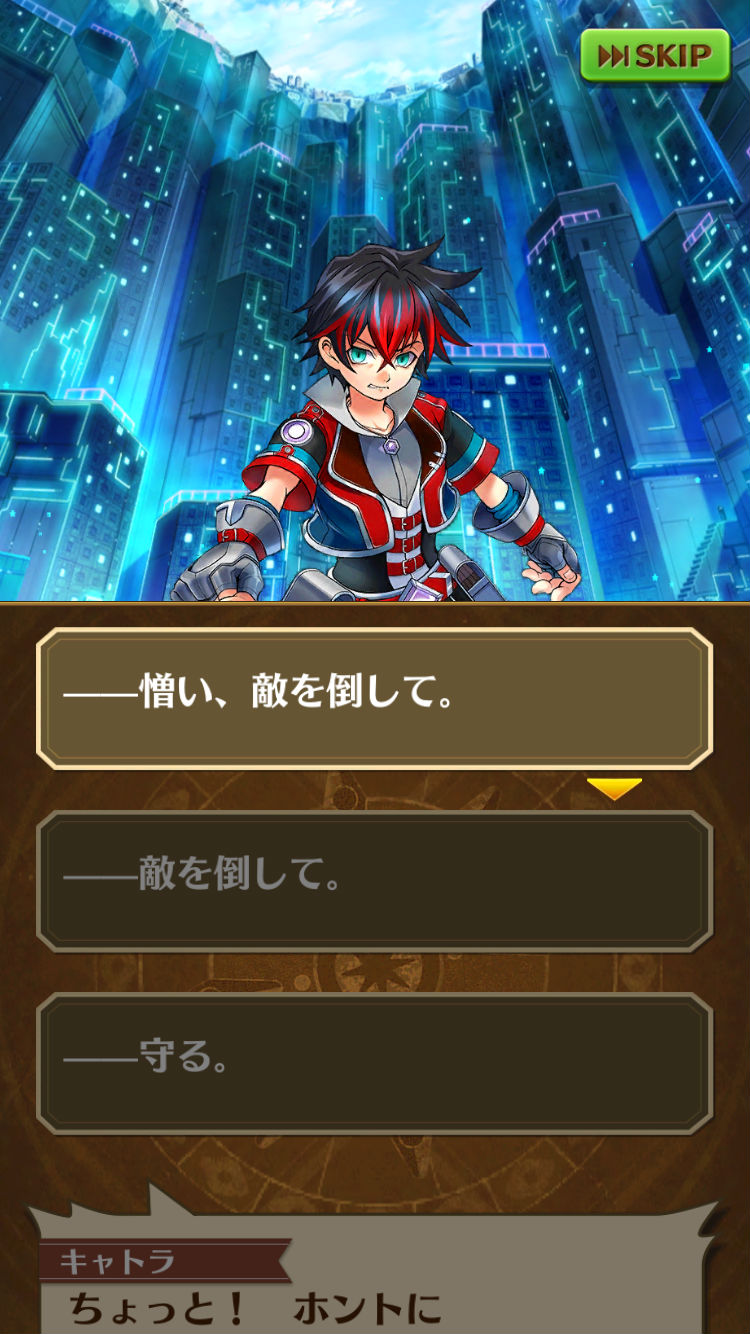Viewport: 750px width, 1334px height.
Task: Choose ――憎い、敵を倒して。 dialogue option
Action: (x=374, y=697)
